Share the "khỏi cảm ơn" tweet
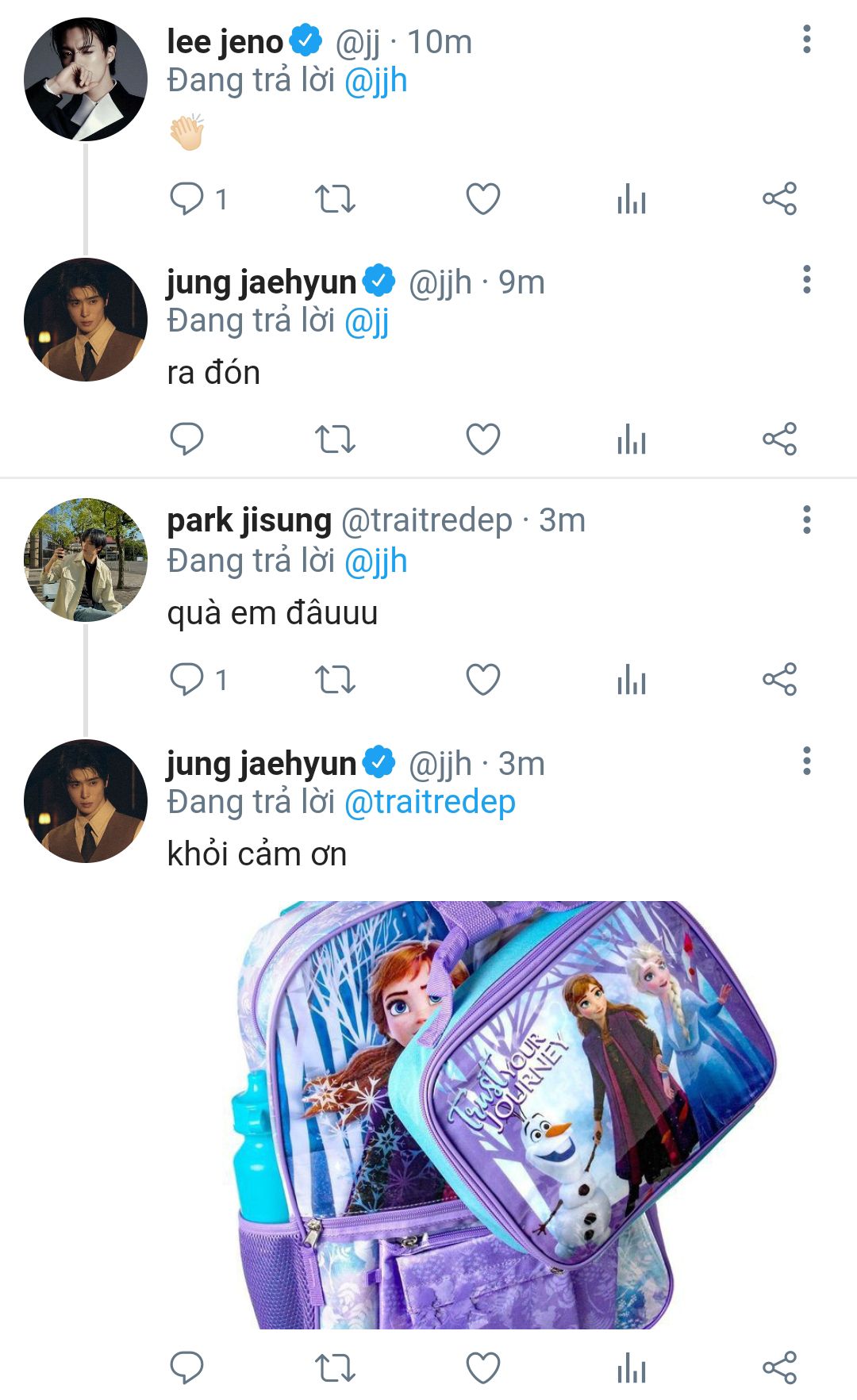 779,1368
